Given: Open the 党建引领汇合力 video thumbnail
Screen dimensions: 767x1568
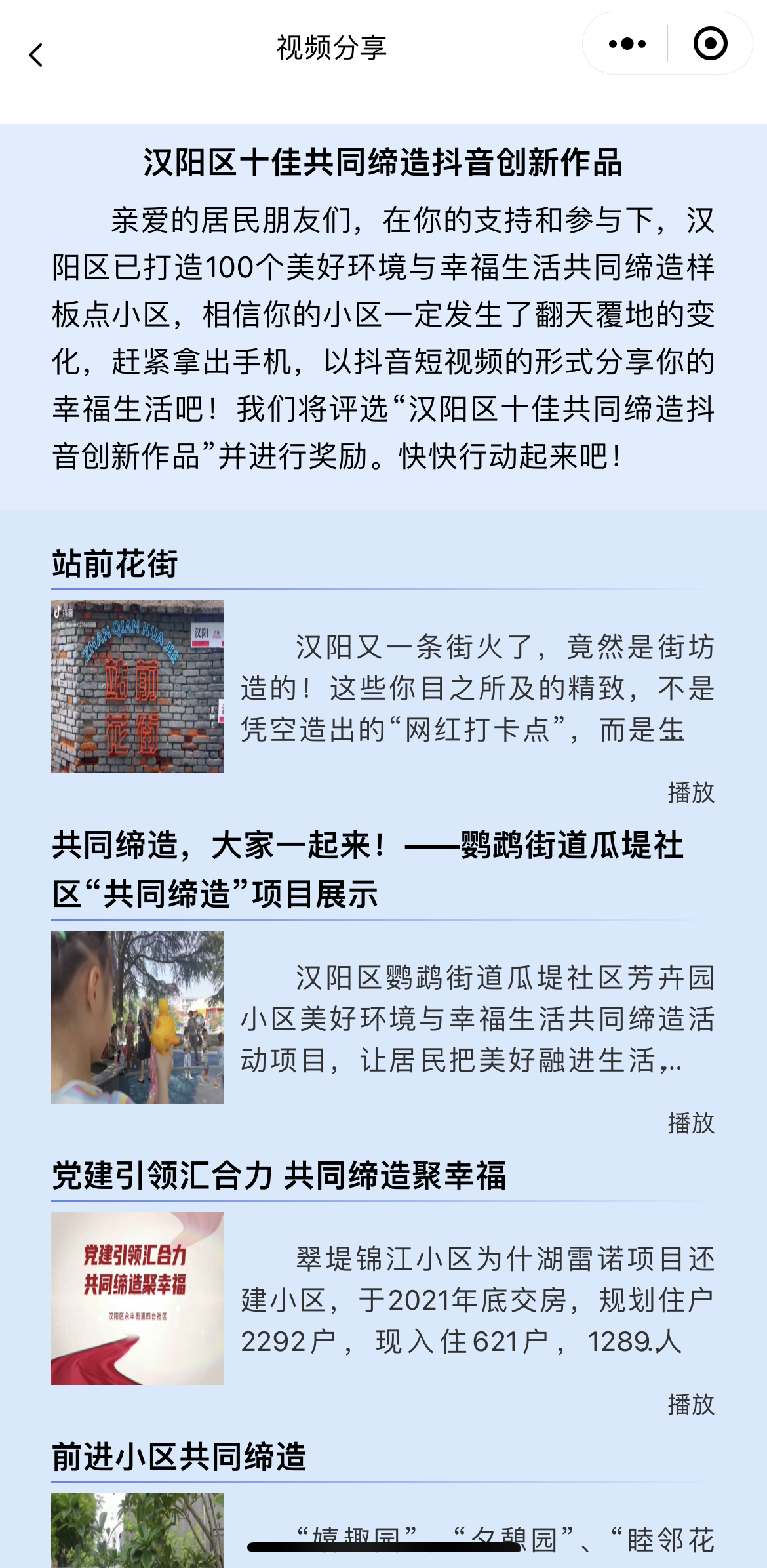Looking at the screenshot, I should click(x=138, y=1298).
